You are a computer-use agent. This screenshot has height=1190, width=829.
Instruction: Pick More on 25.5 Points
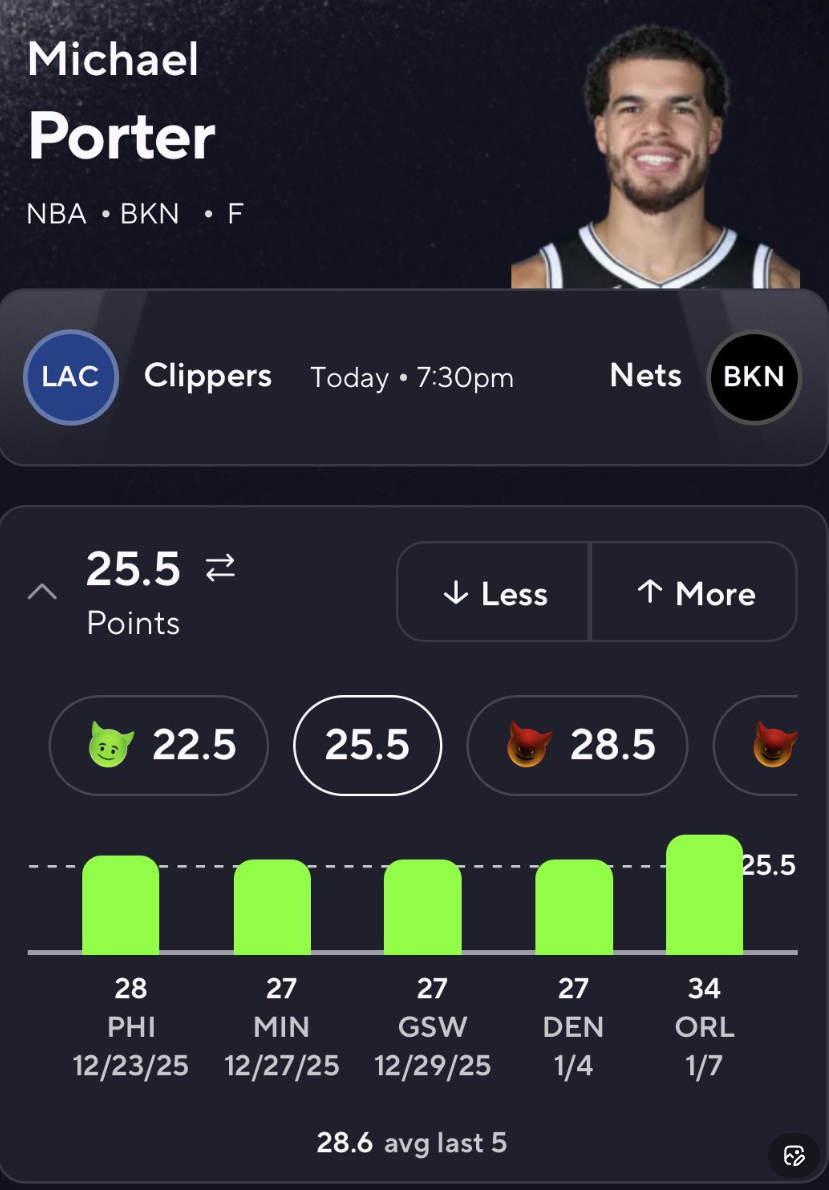694,592
